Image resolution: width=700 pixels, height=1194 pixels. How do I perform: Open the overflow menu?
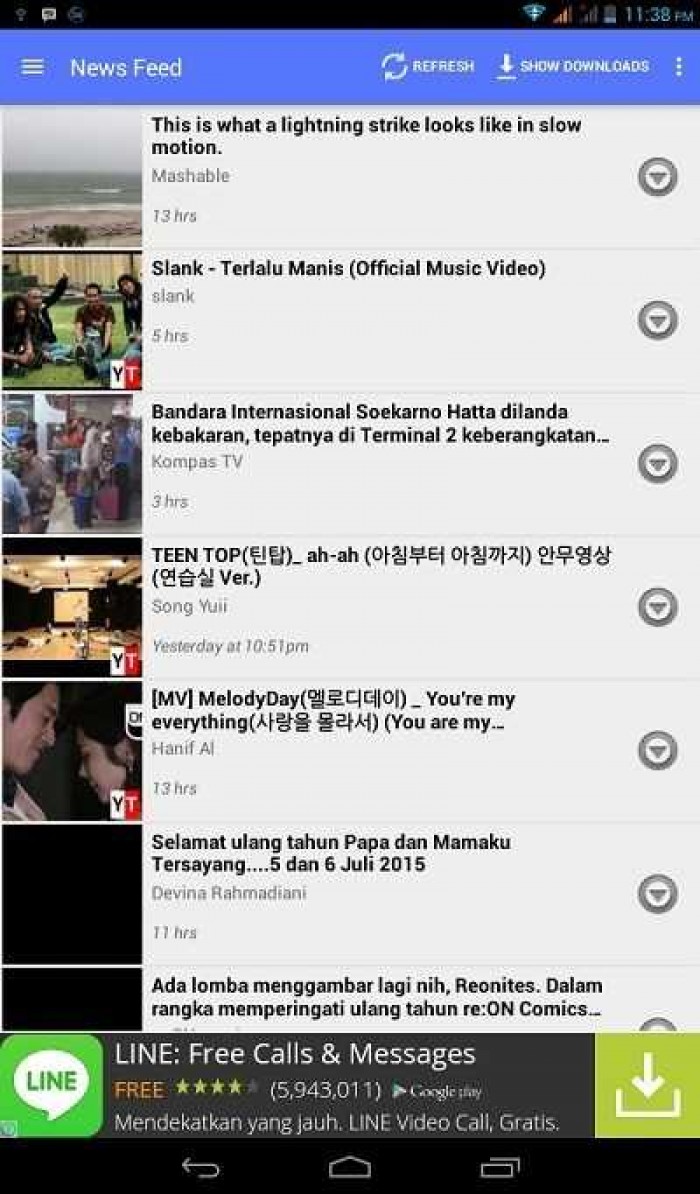pos(679,67)
